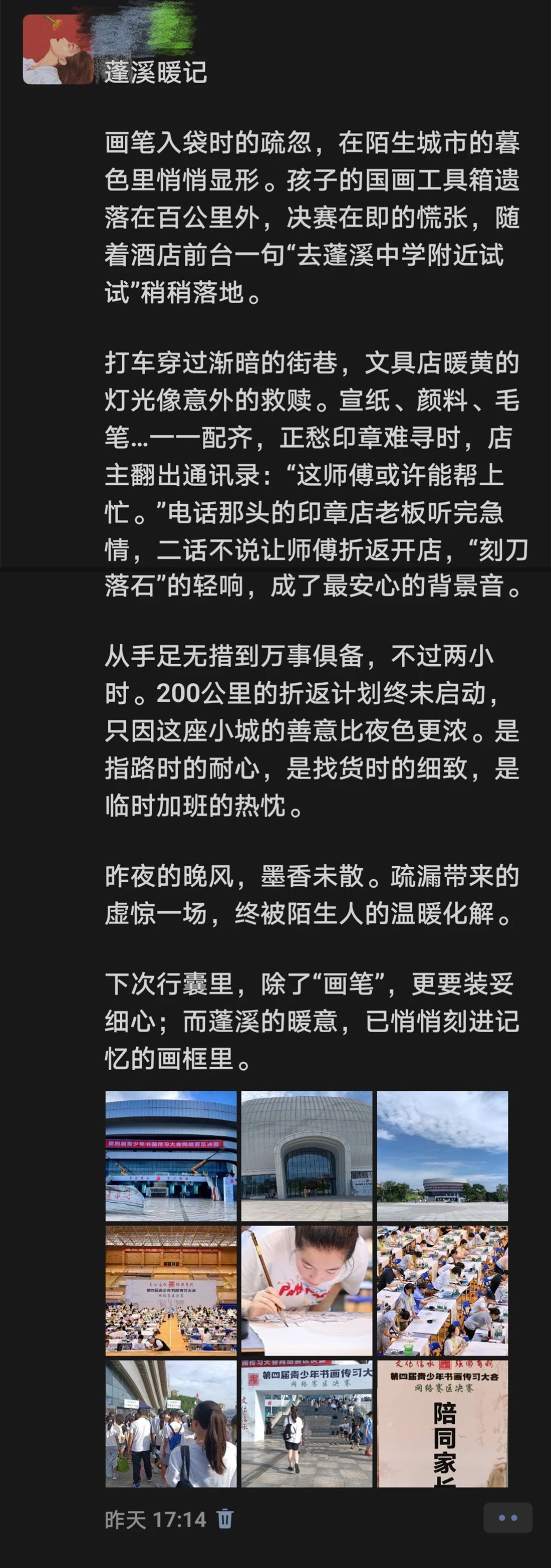Open the dome building entrance photo
The image size is (551, 1568).
(307, 1156)
